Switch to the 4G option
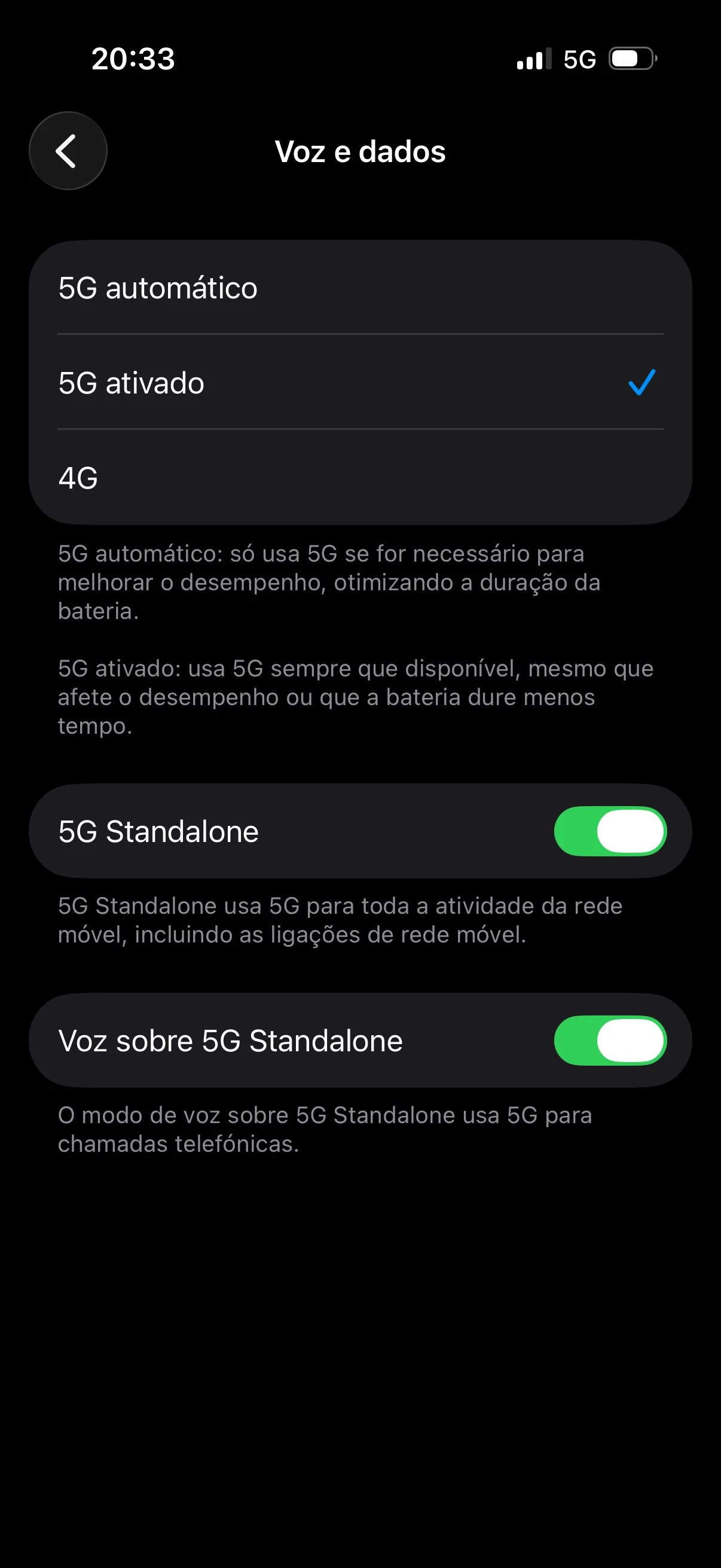The image size is (721, 1568). 359,478
